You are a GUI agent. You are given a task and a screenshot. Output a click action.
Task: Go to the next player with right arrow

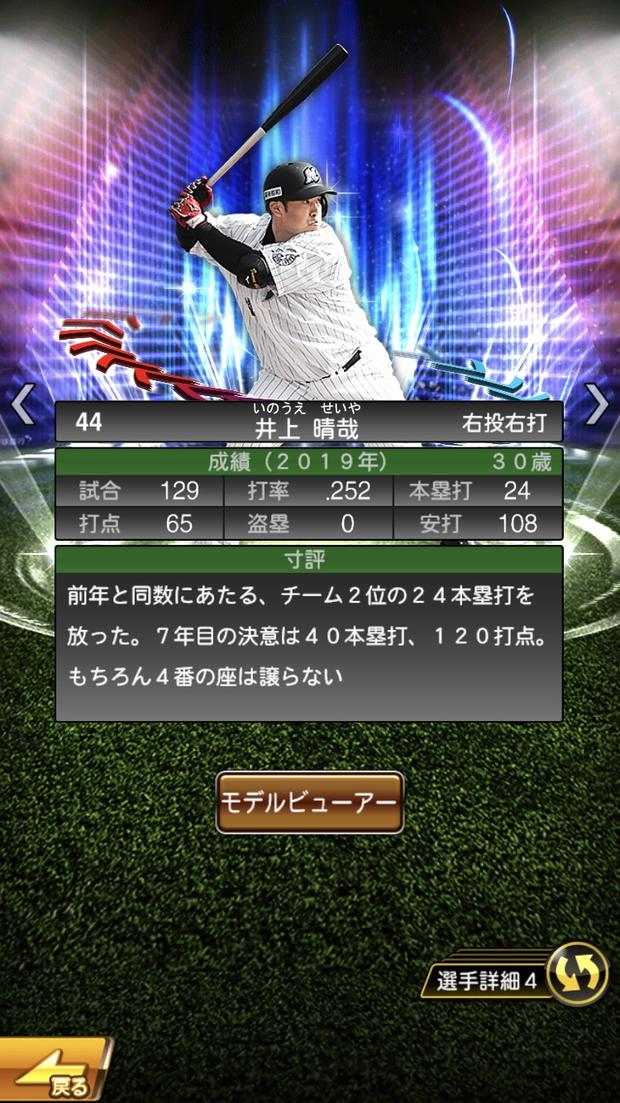coord(596,404)
